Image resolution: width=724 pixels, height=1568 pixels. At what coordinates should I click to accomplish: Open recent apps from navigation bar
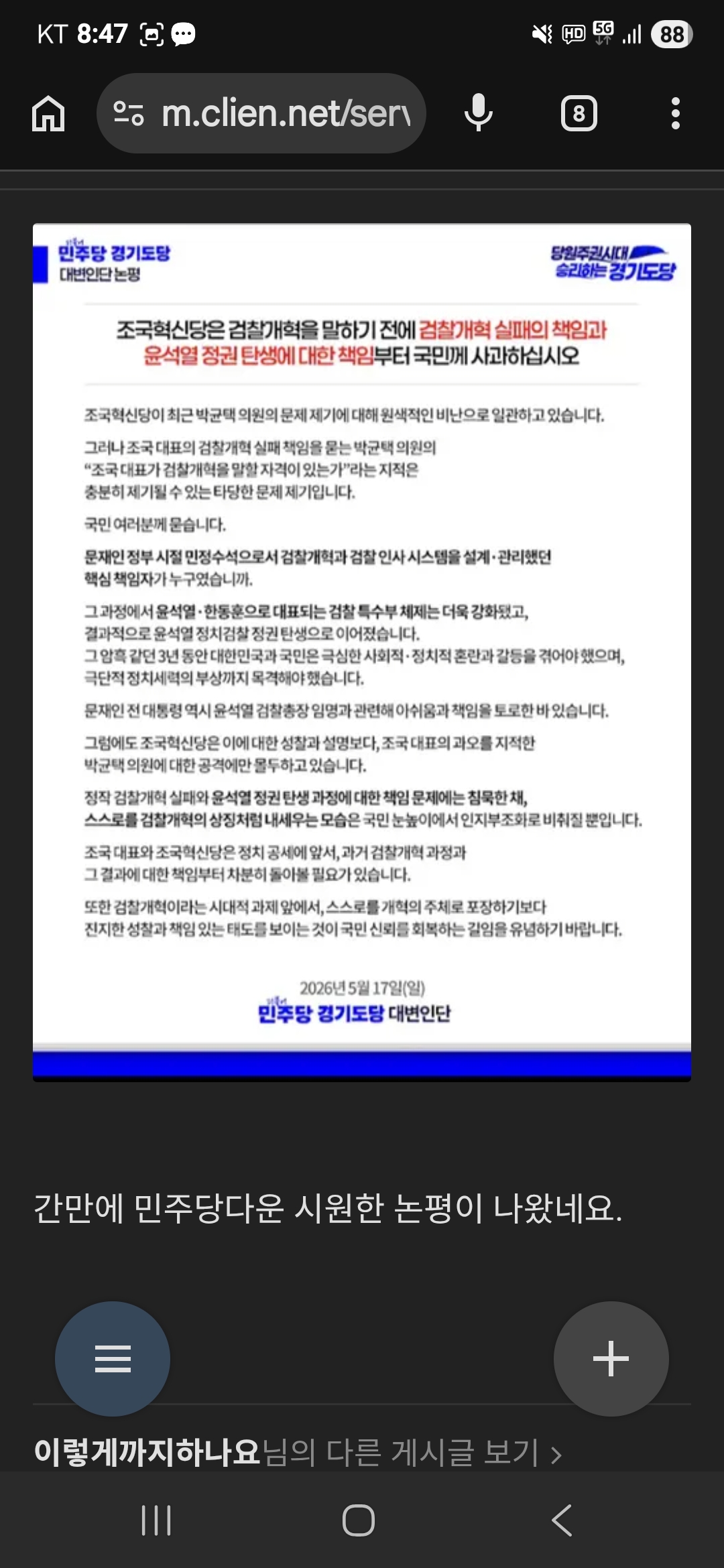point(156,1520)
